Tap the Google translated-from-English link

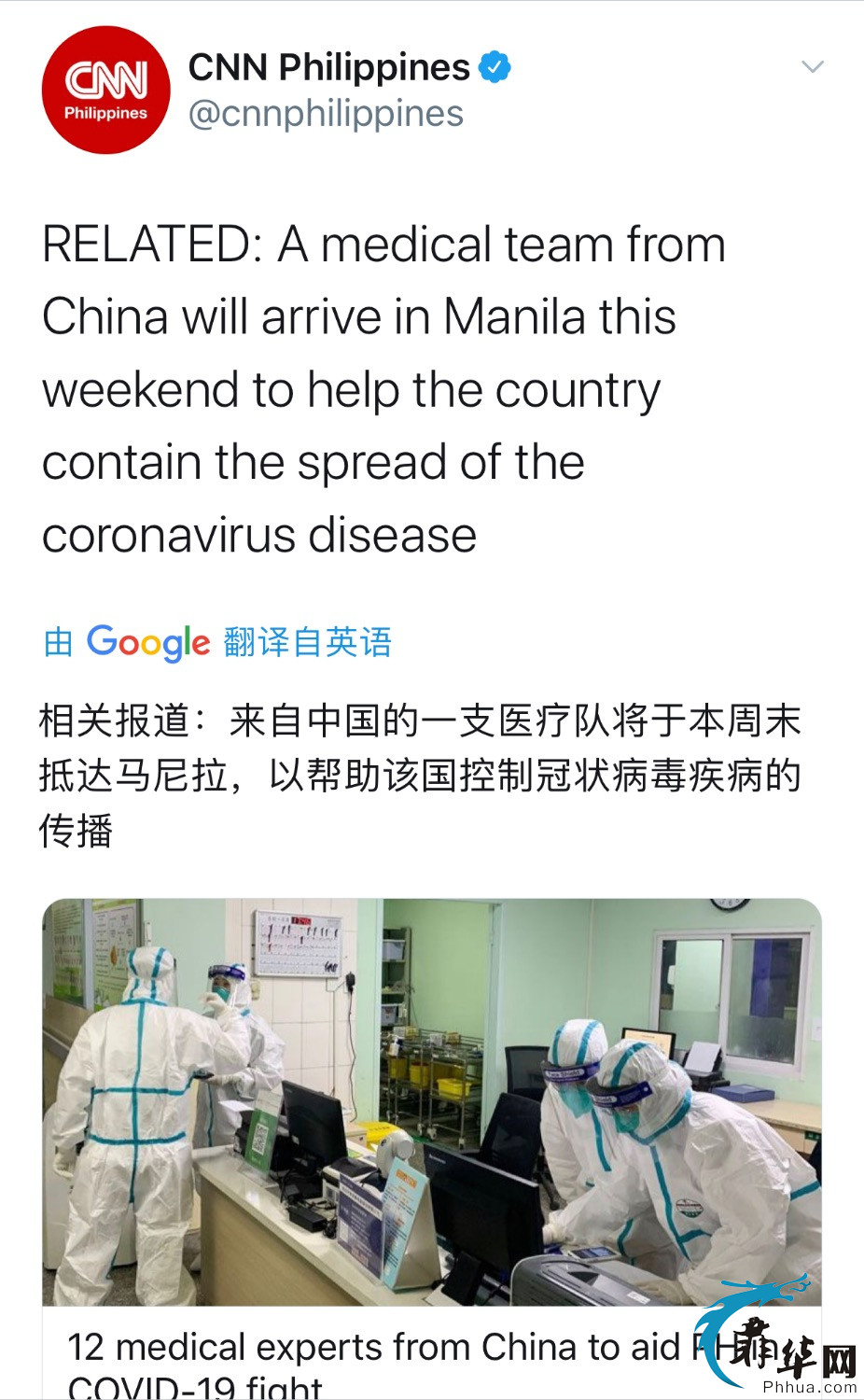click(217, 642)
